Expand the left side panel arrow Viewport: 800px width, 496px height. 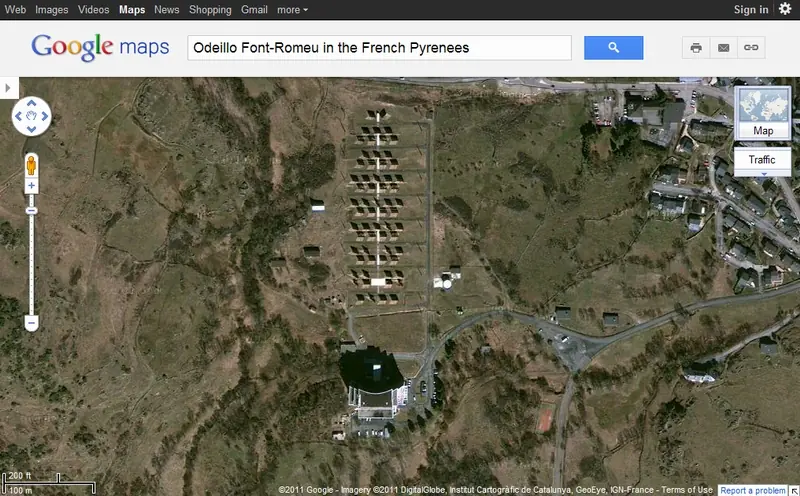click(9, 88)
